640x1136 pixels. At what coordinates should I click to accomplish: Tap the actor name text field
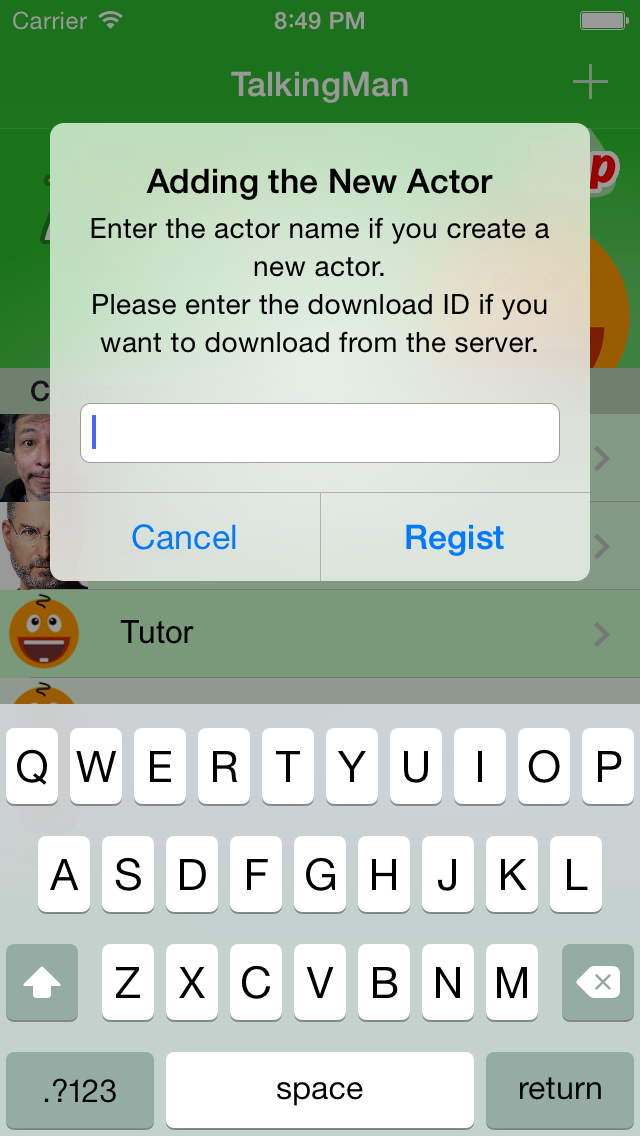click(x=320, y=433)
